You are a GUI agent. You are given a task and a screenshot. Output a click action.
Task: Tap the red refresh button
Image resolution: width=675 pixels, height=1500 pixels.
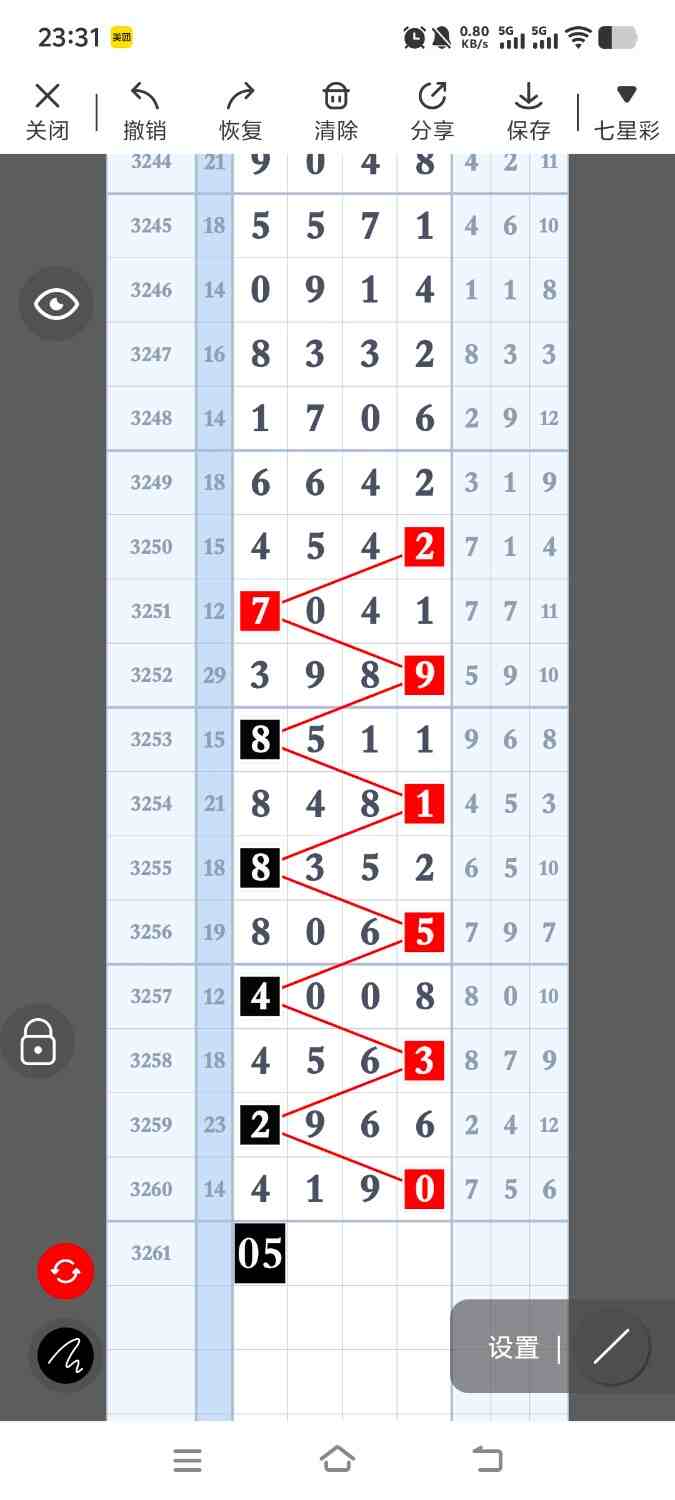(x=65, y=1272)
